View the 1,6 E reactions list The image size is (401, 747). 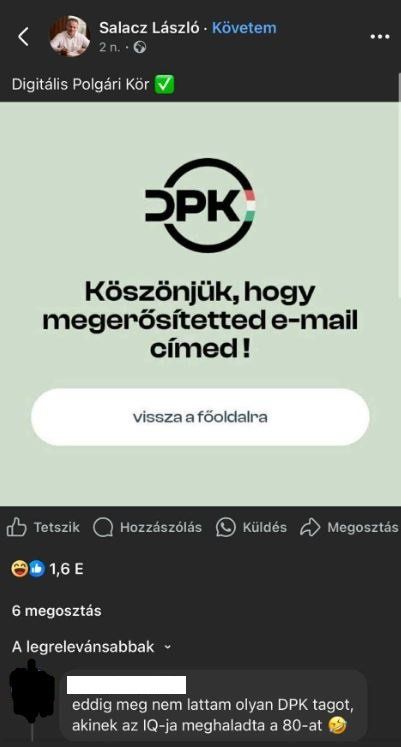[x=47, y=569]
